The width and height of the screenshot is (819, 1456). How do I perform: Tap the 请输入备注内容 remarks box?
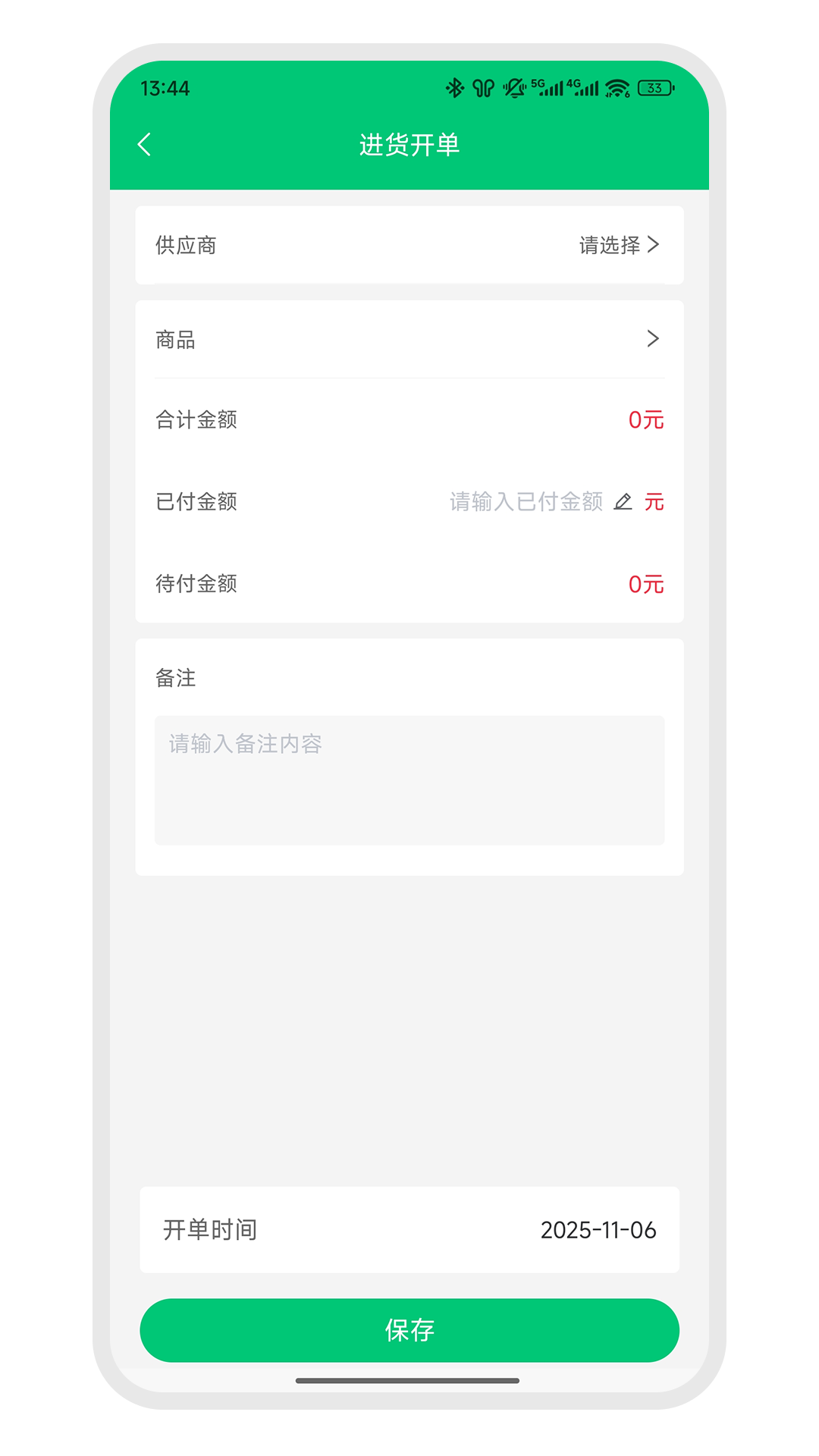409,780
